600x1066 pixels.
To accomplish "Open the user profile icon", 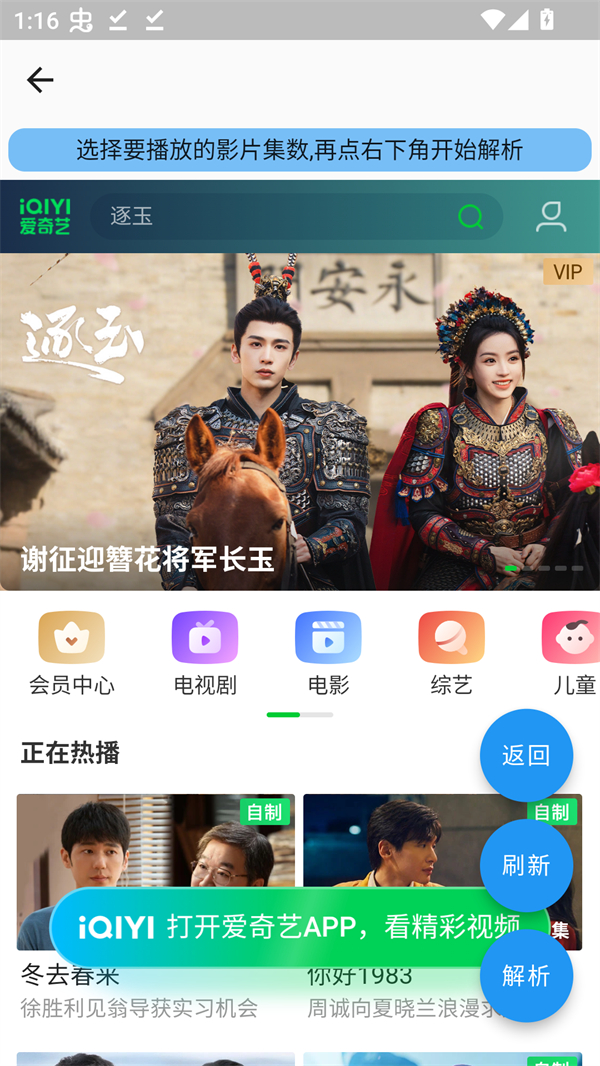I will 551,216.
